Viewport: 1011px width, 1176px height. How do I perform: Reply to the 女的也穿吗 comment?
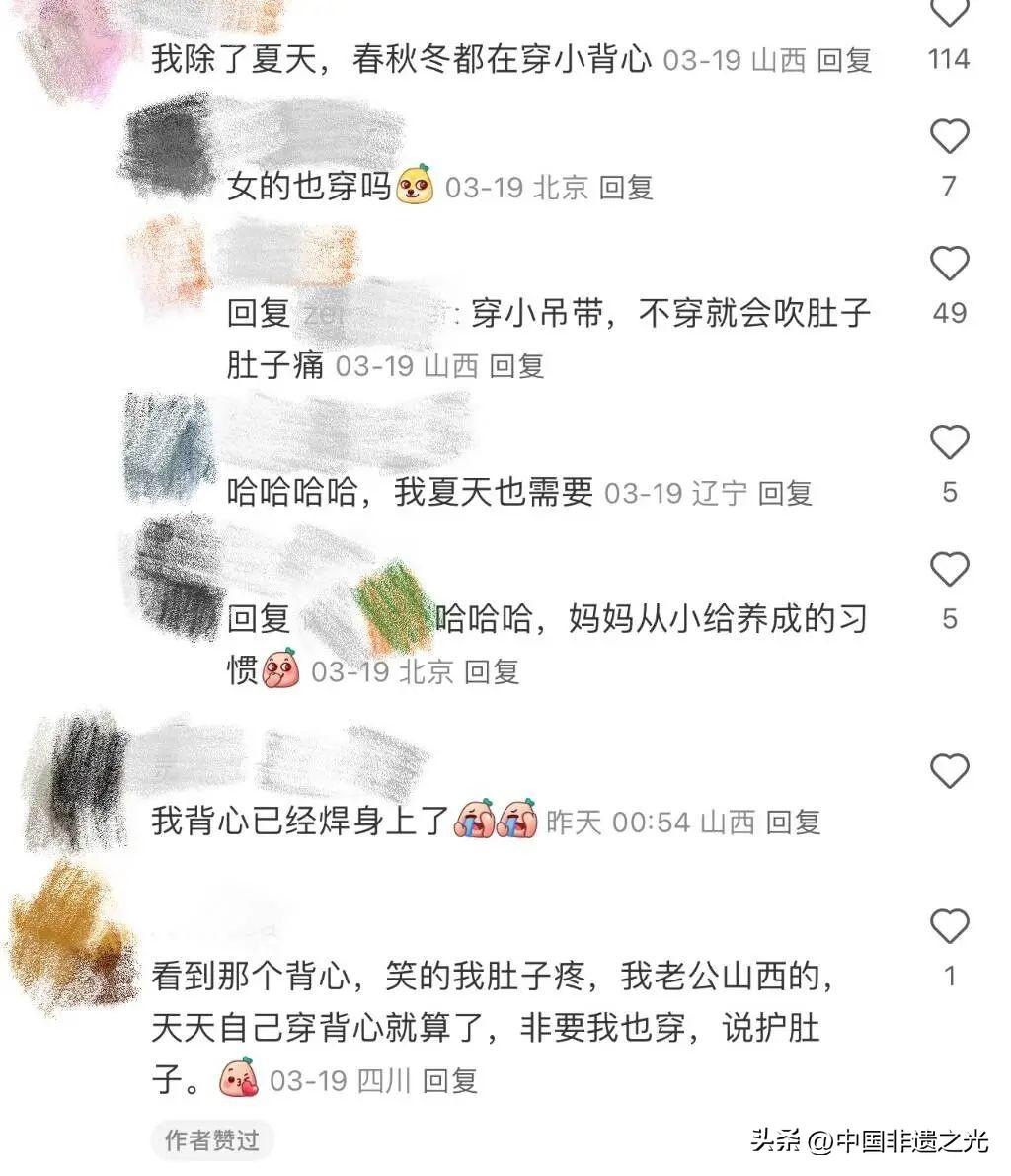point(626,188)
